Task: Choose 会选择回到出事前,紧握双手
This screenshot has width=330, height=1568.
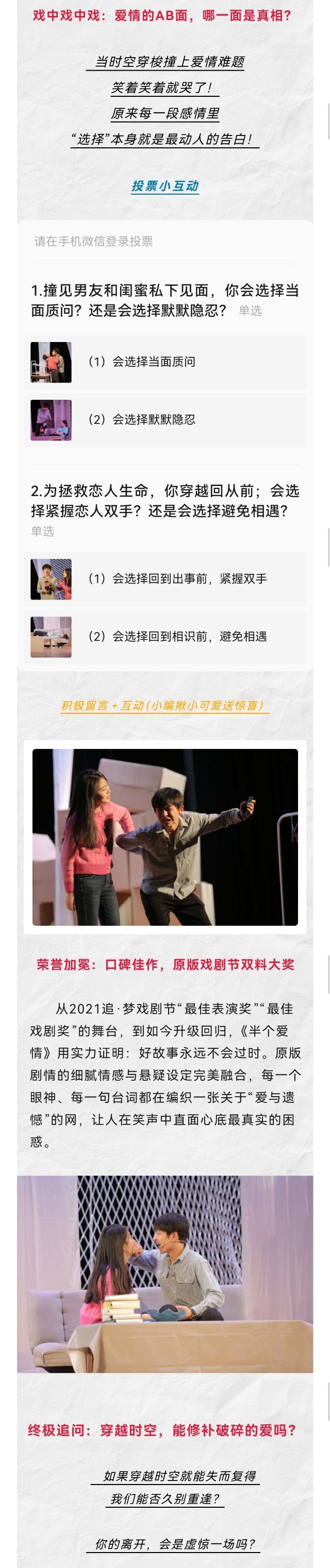Action: pos(164,578)
